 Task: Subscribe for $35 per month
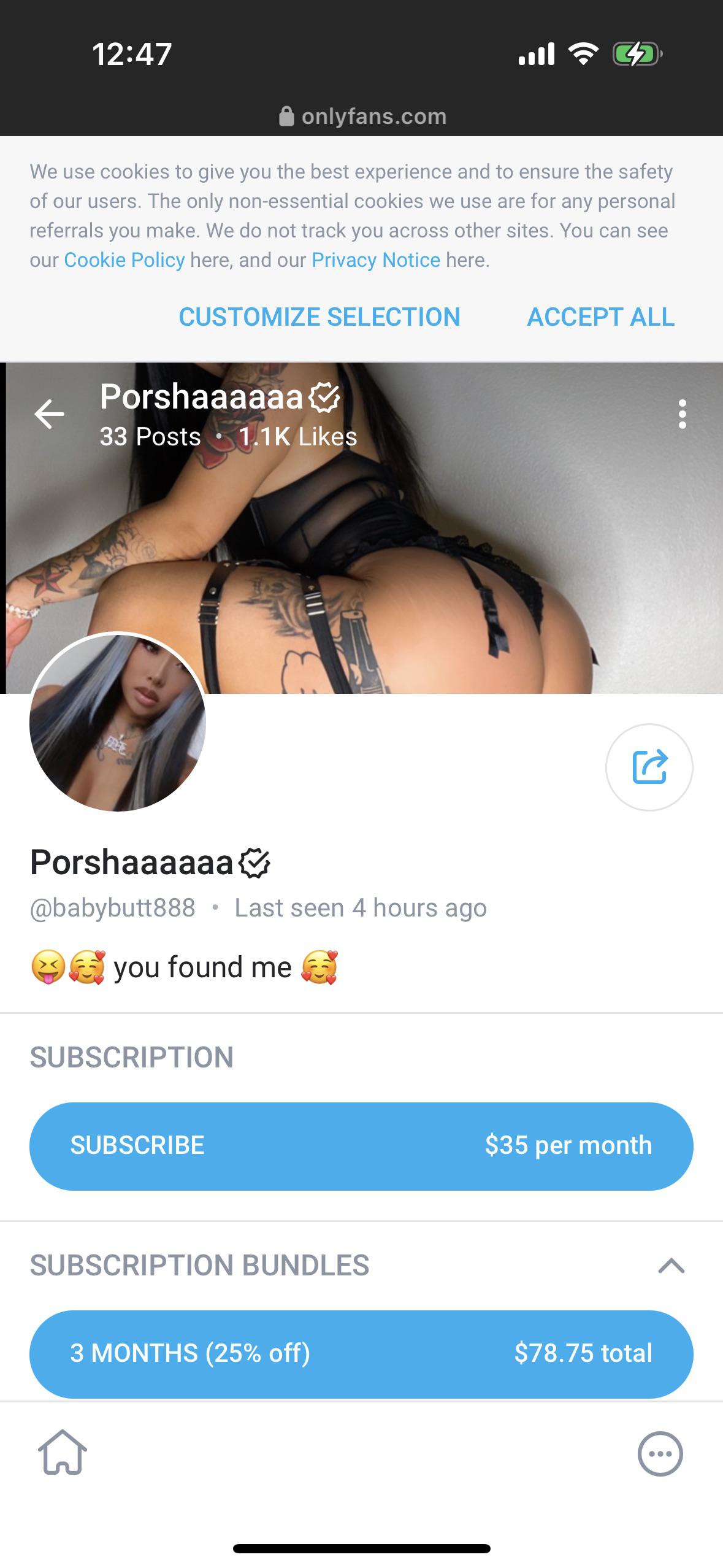(x=361, y=1146)
